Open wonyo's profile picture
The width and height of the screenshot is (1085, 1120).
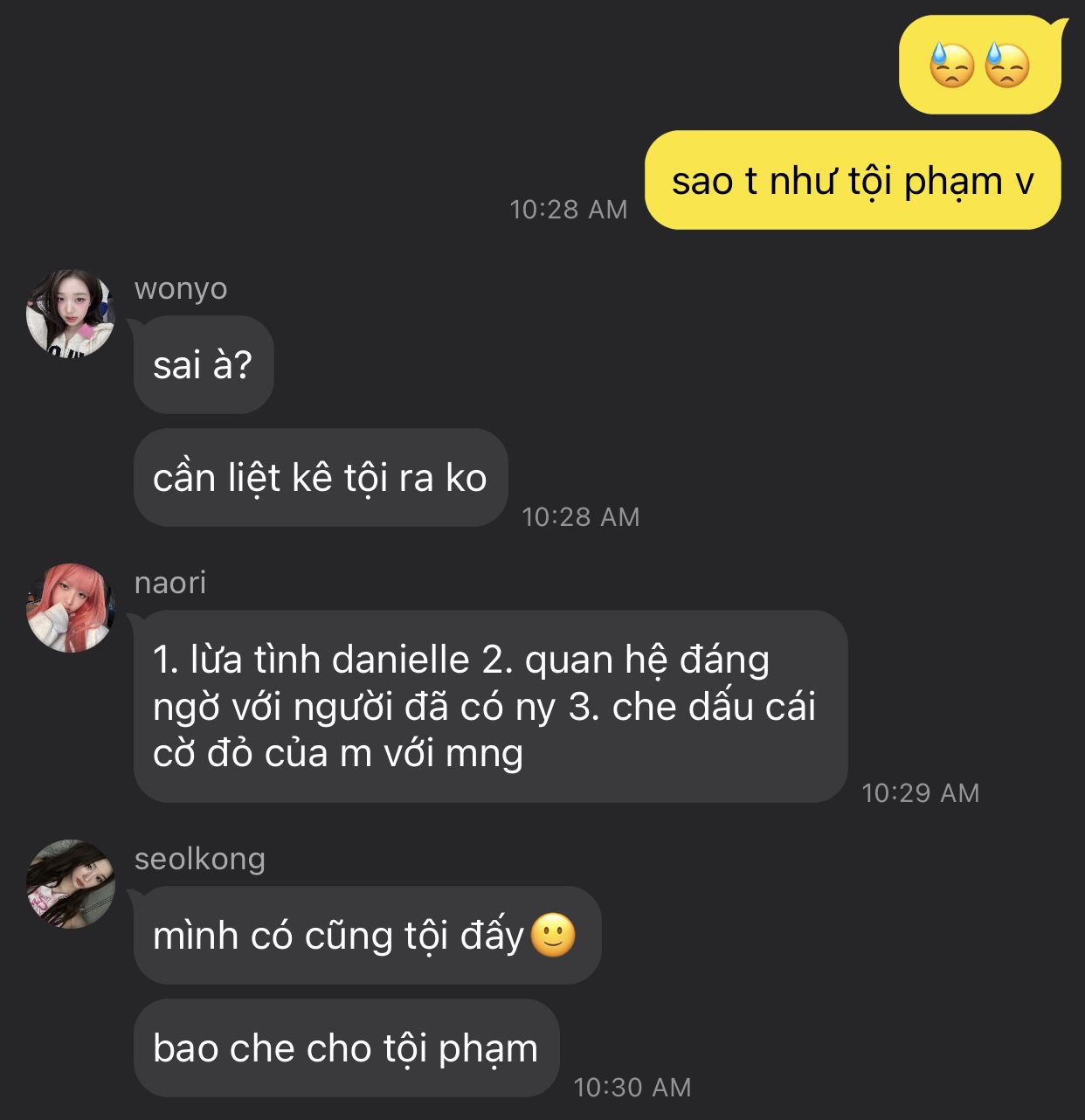(71, 314)
